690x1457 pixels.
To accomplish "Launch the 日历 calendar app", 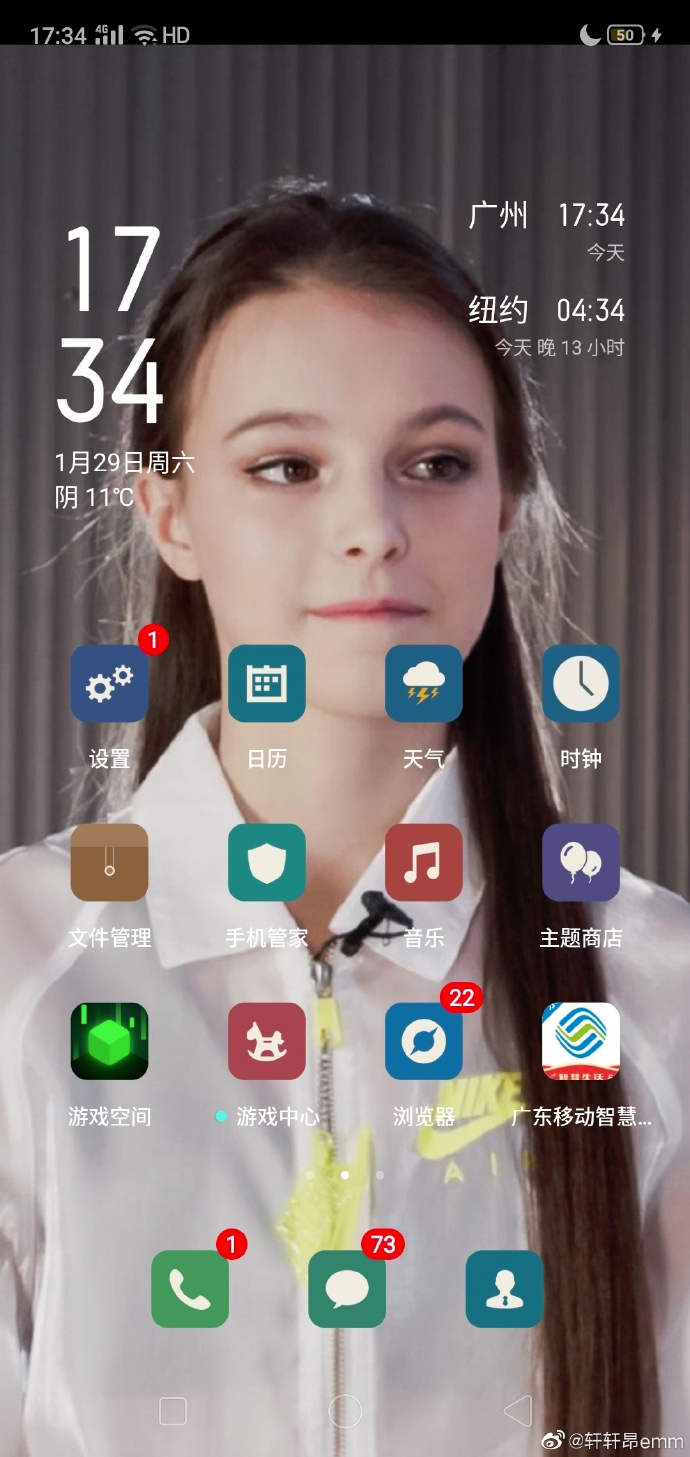I will point(266,684).
